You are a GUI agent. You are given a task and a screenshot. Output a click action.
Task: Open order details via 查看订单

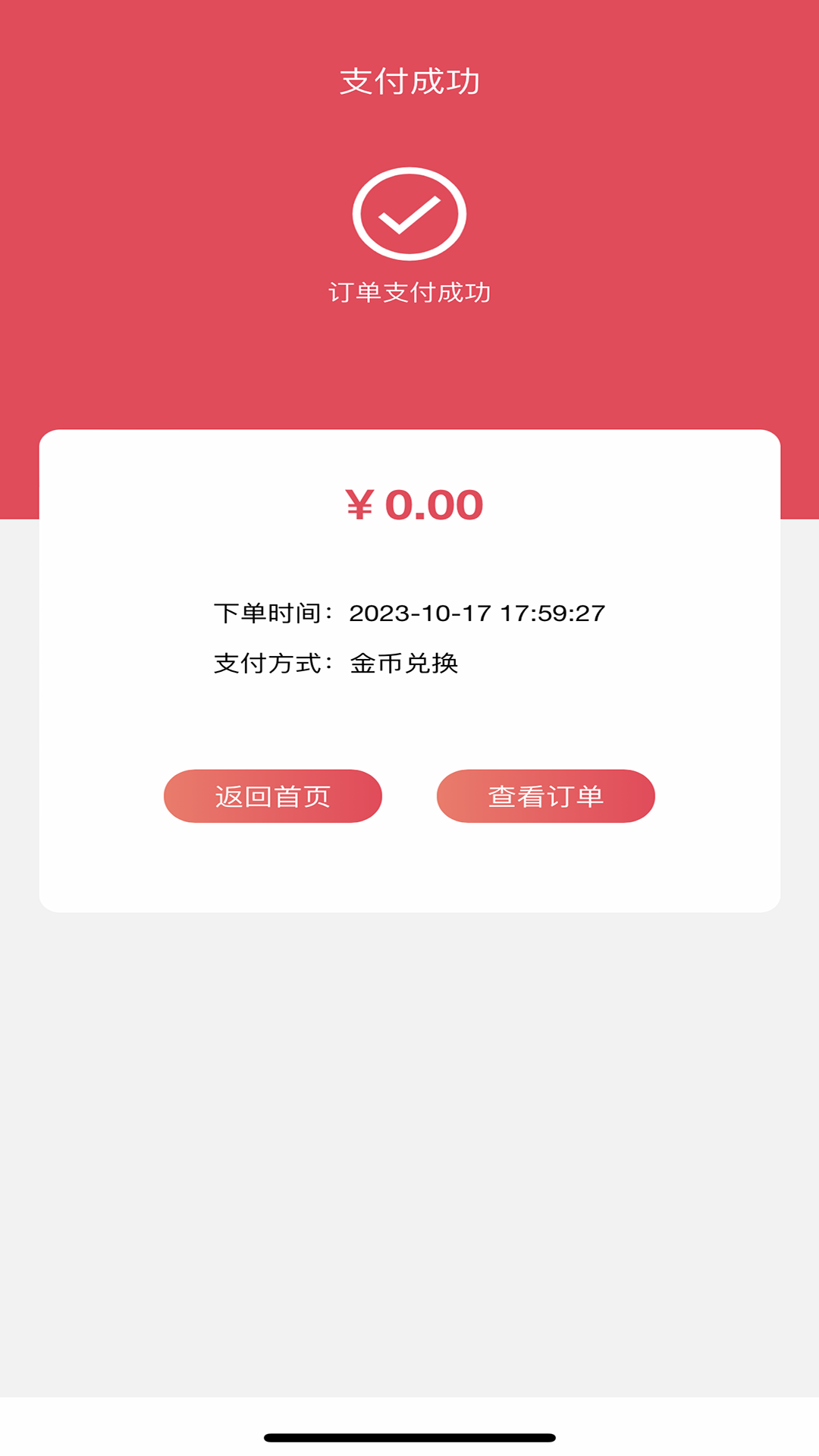tap(545, 796)
